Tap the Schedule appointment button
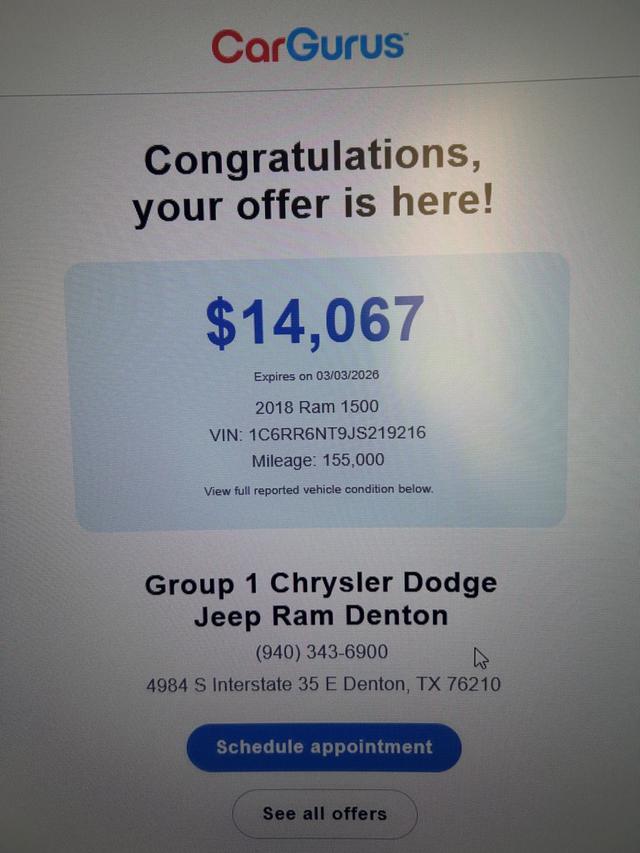Screen dimensions: 640x853 point(324,747)
